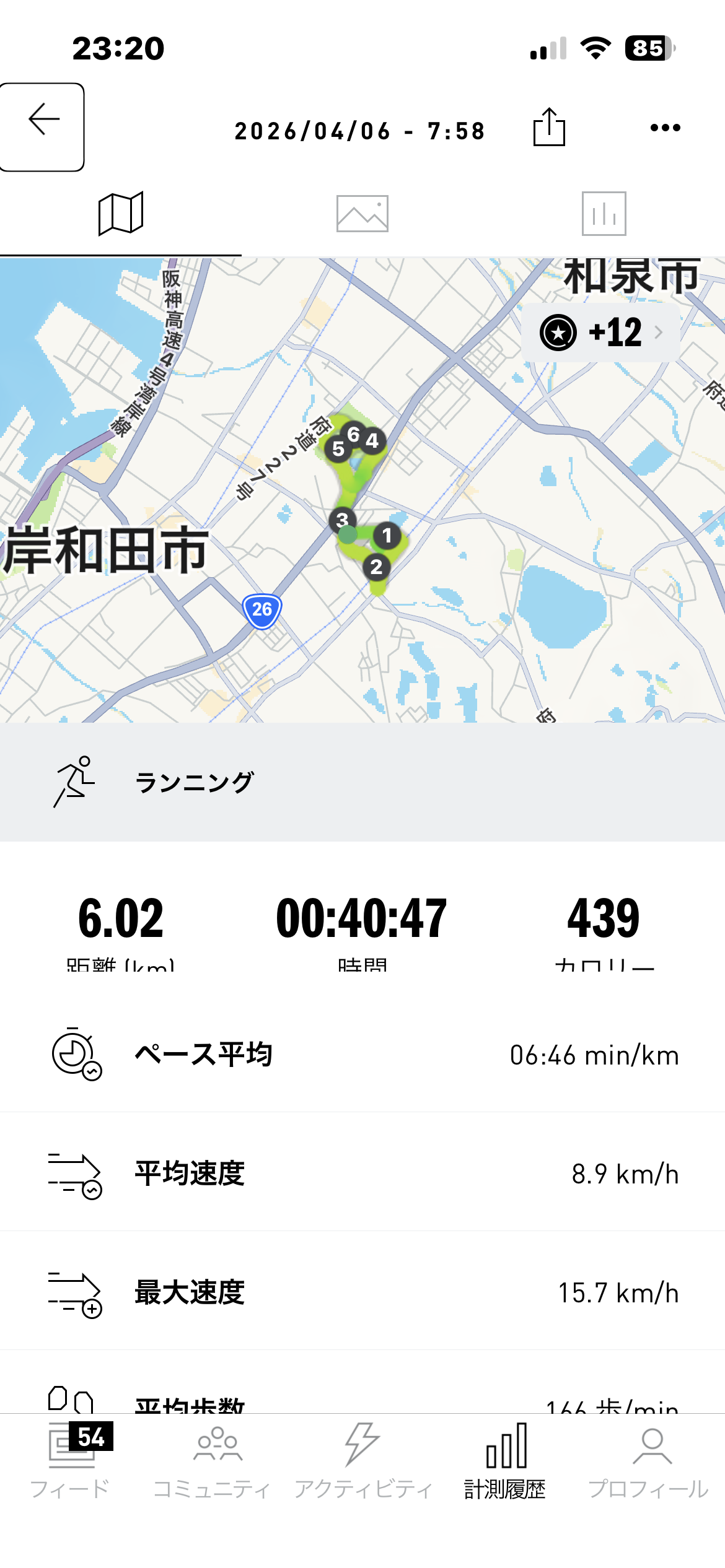The width and height of the screenshot is (725, 1568).
Task: Open the プロフィール tab
Action: tap(649, 1461)
